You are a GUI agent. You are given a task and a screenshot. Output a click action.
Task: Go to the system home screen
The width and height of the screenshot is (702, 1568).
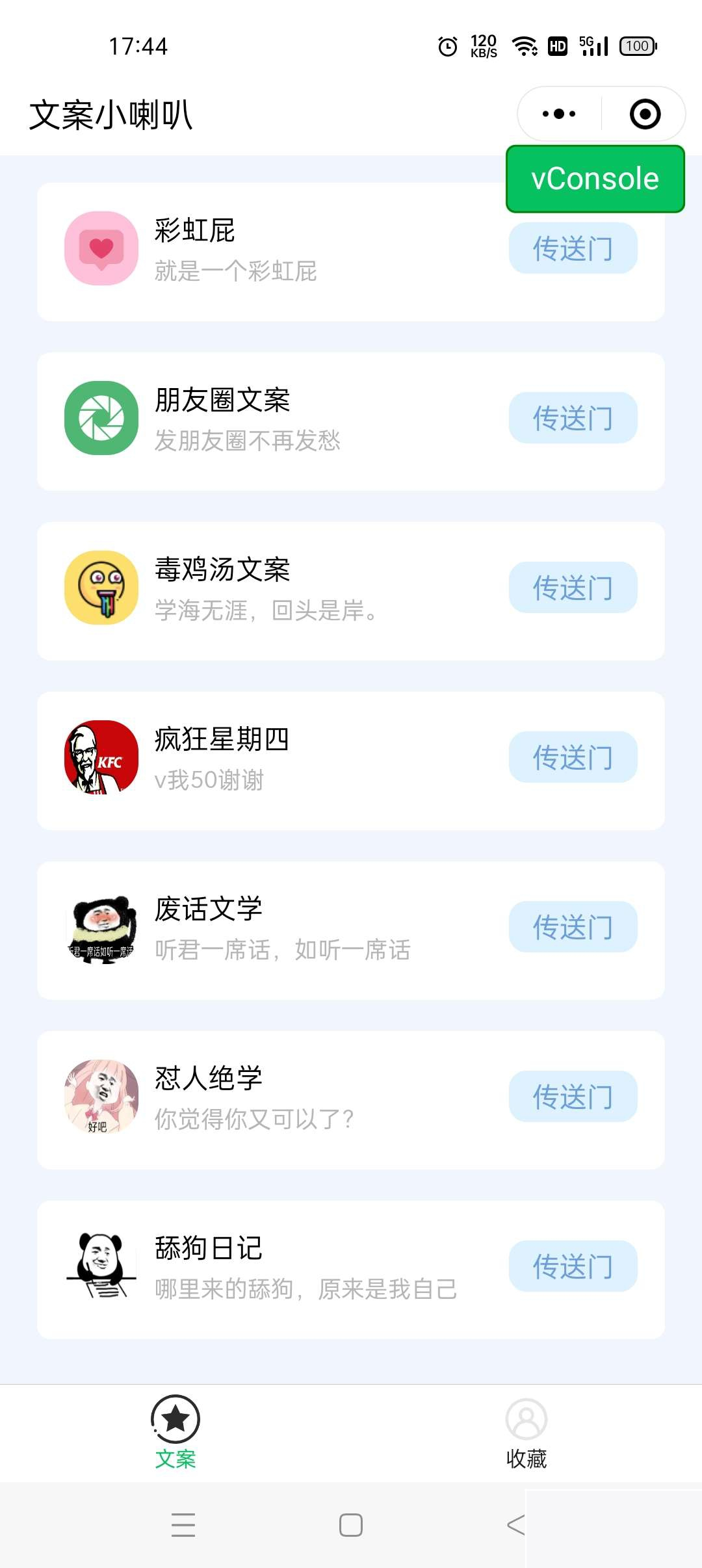(351, 1525)
